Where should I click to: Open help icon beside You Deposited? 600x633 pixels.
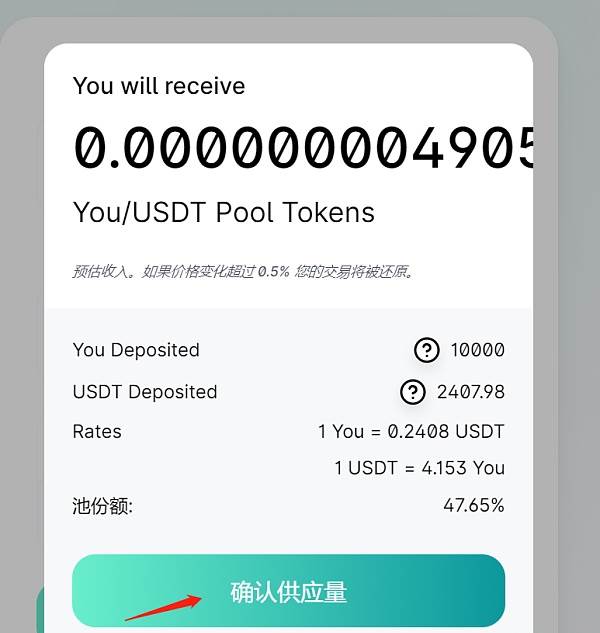point(427,350)
